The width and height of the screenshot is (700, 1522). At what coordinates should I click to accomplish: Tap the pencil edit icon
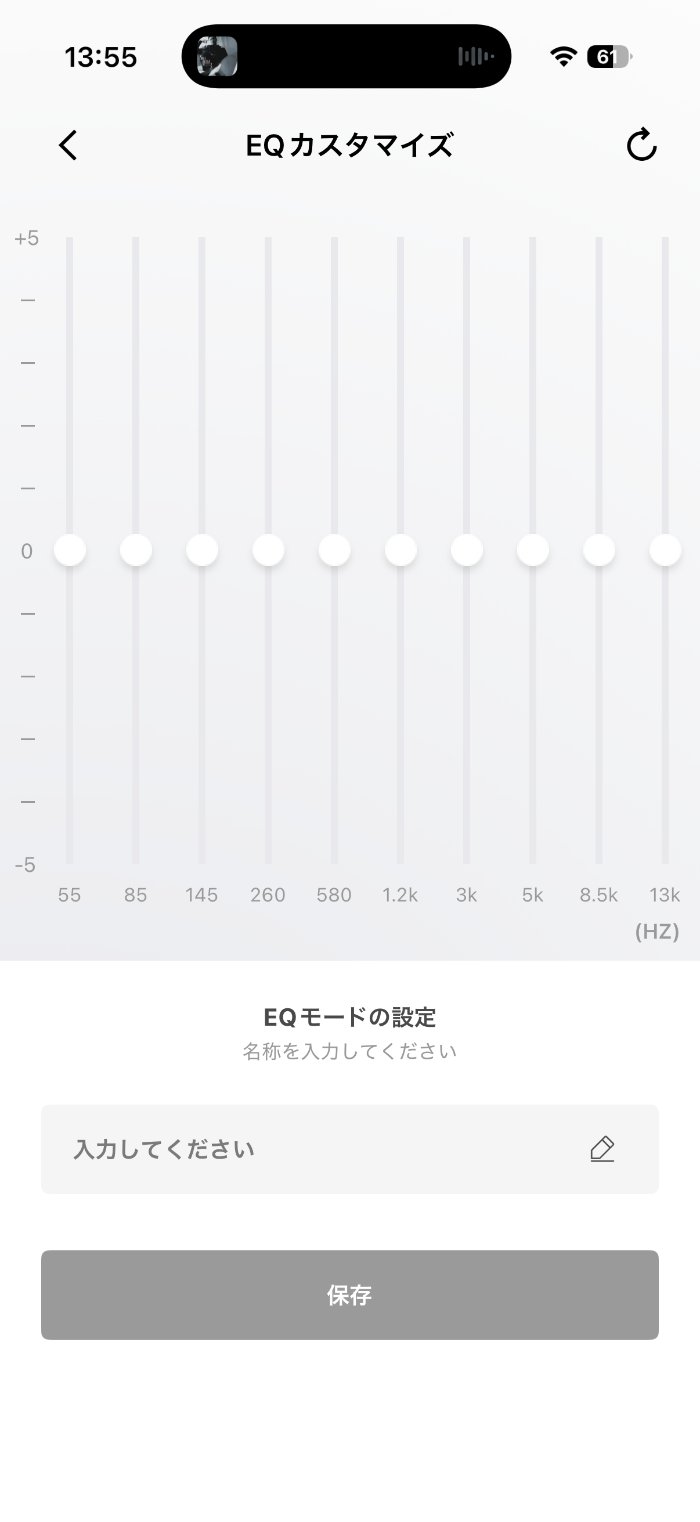pyautogui.click(x=602, y=1149)
